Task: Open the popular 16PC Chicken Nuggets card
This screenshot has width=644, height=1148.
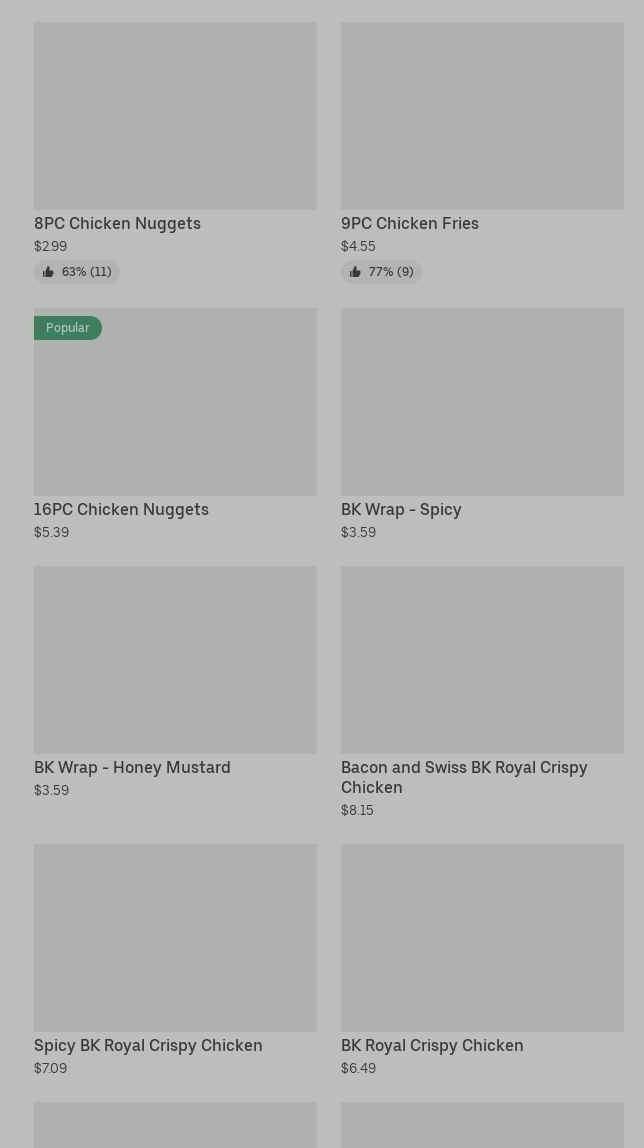Action: point(175,425)
